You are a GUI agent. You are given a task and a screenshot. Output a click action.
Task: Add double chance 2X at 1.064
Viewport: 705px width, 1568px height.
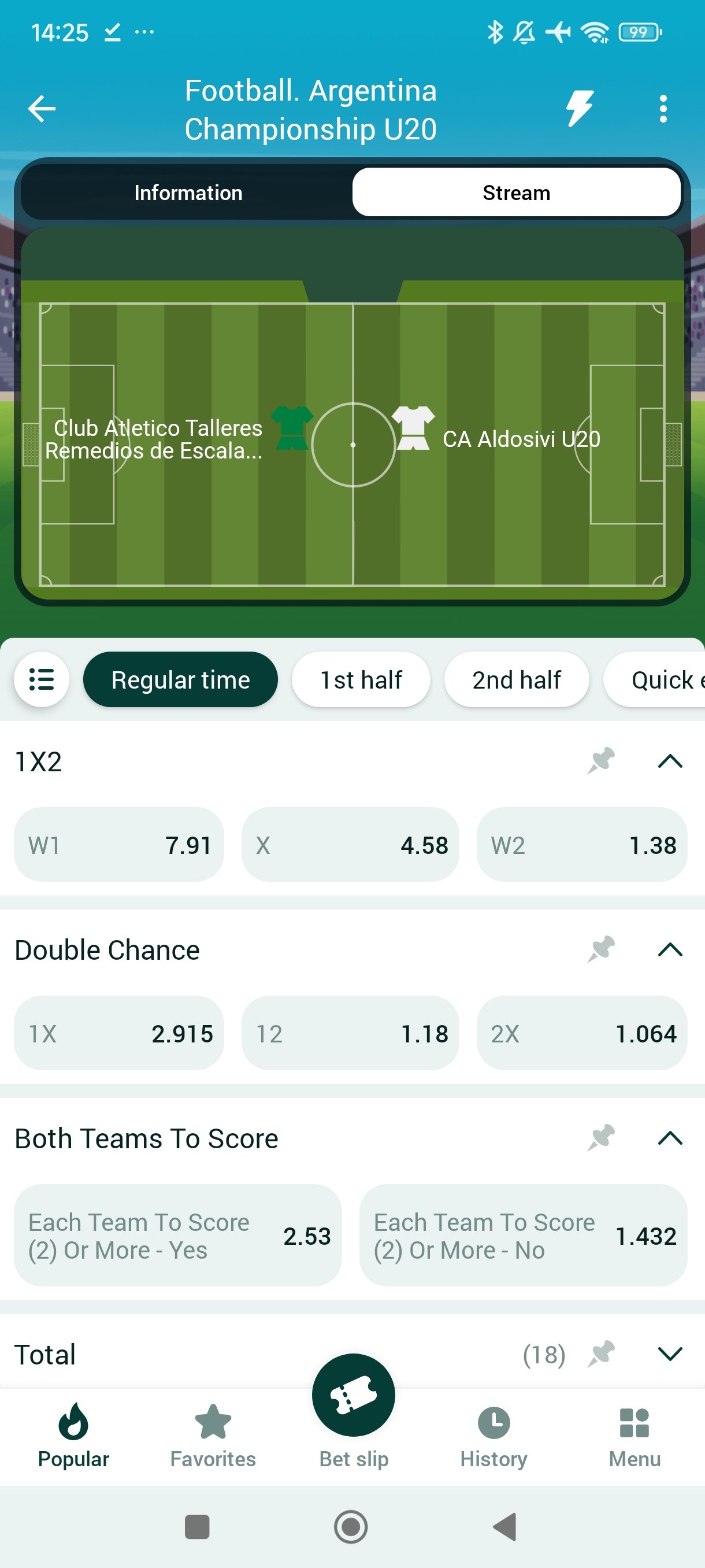tap(581, 1034)
